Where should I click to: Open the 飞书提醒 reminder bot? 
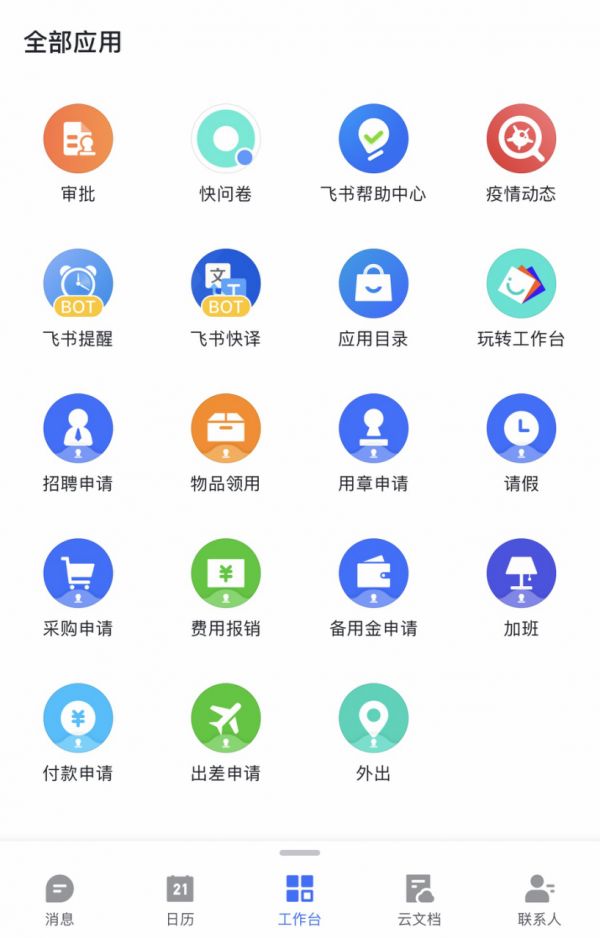78,284
